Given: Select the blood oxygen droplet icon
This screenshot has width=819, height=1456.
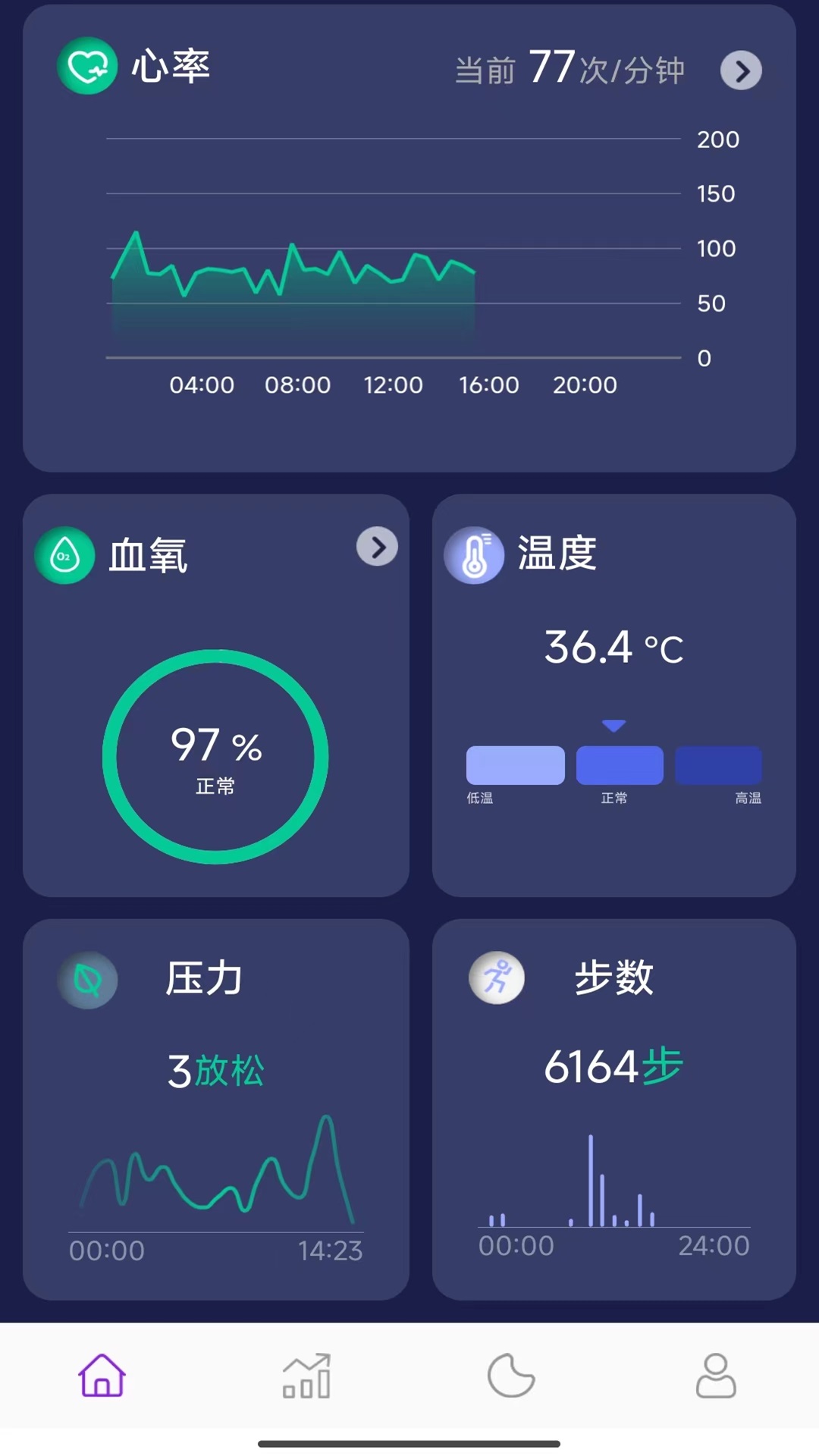Looking at the screenshot, I should pyautogui.click(x=64, y=554).
